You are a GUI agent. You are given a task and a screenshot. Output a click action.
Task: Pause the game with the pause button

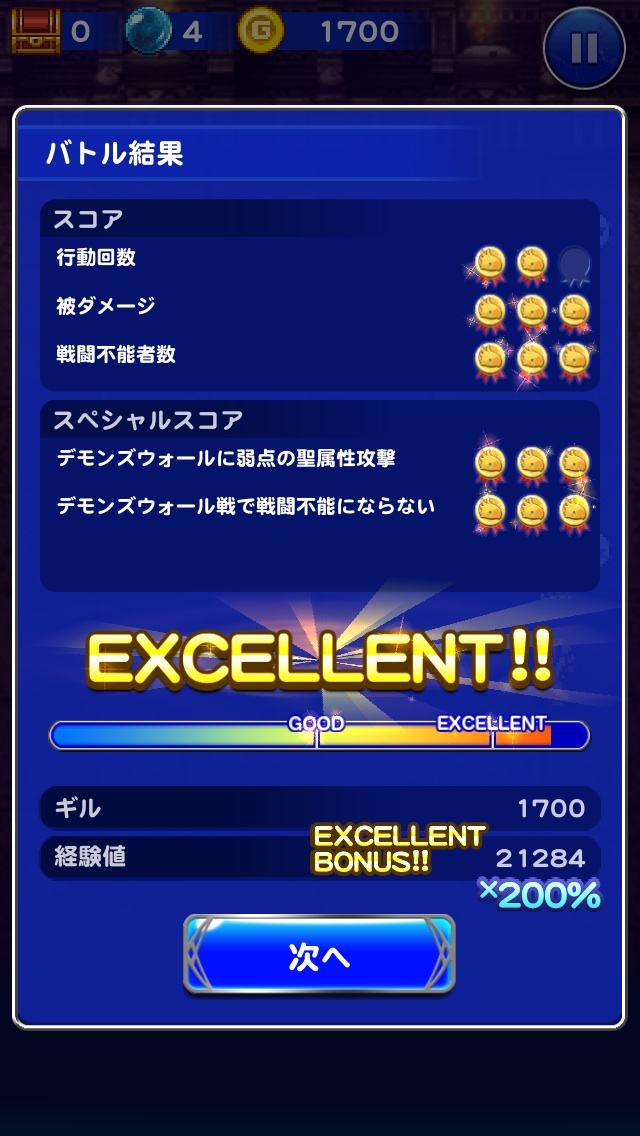coord(585,47)
